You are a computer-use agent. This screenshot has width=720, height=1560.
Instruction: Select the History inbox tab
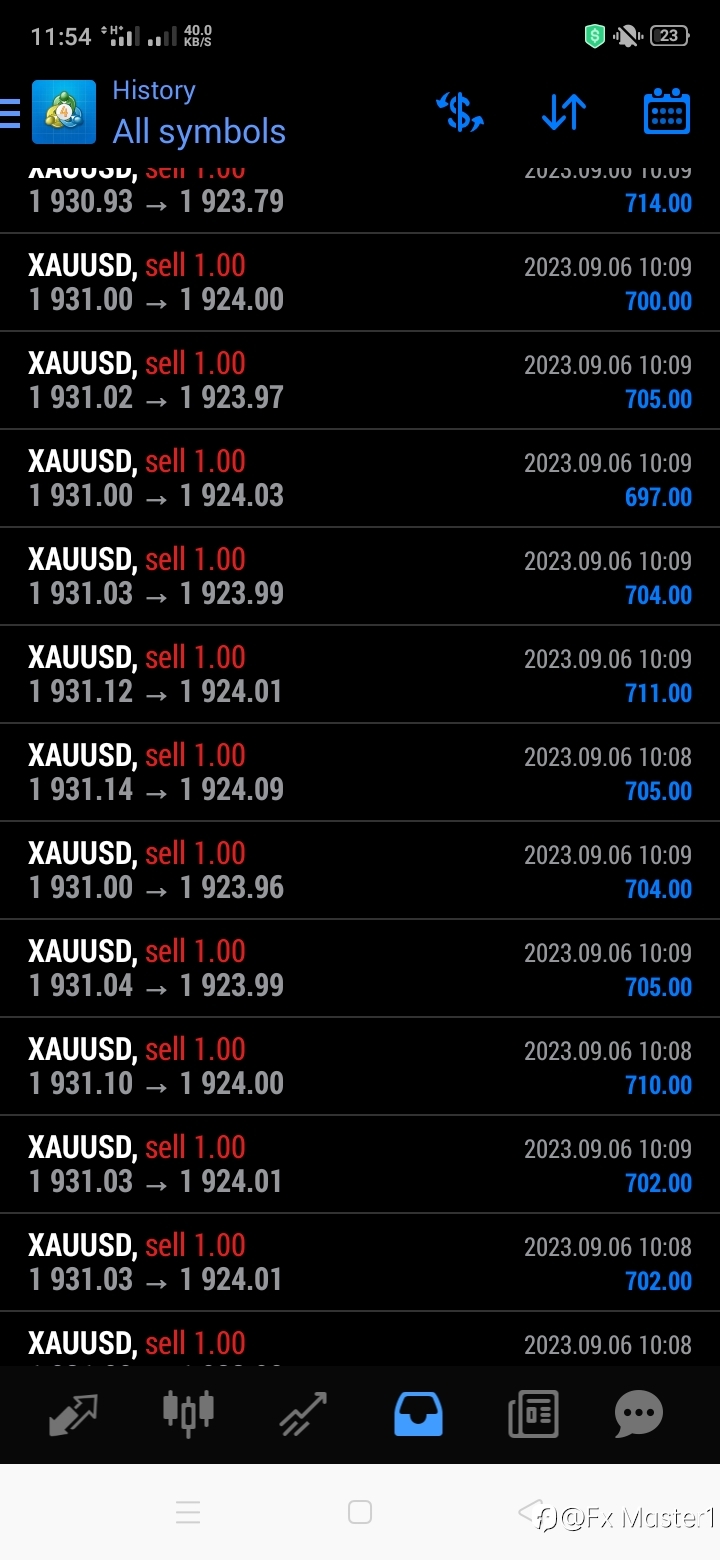pyautogui.click(x=418, y=1413)
